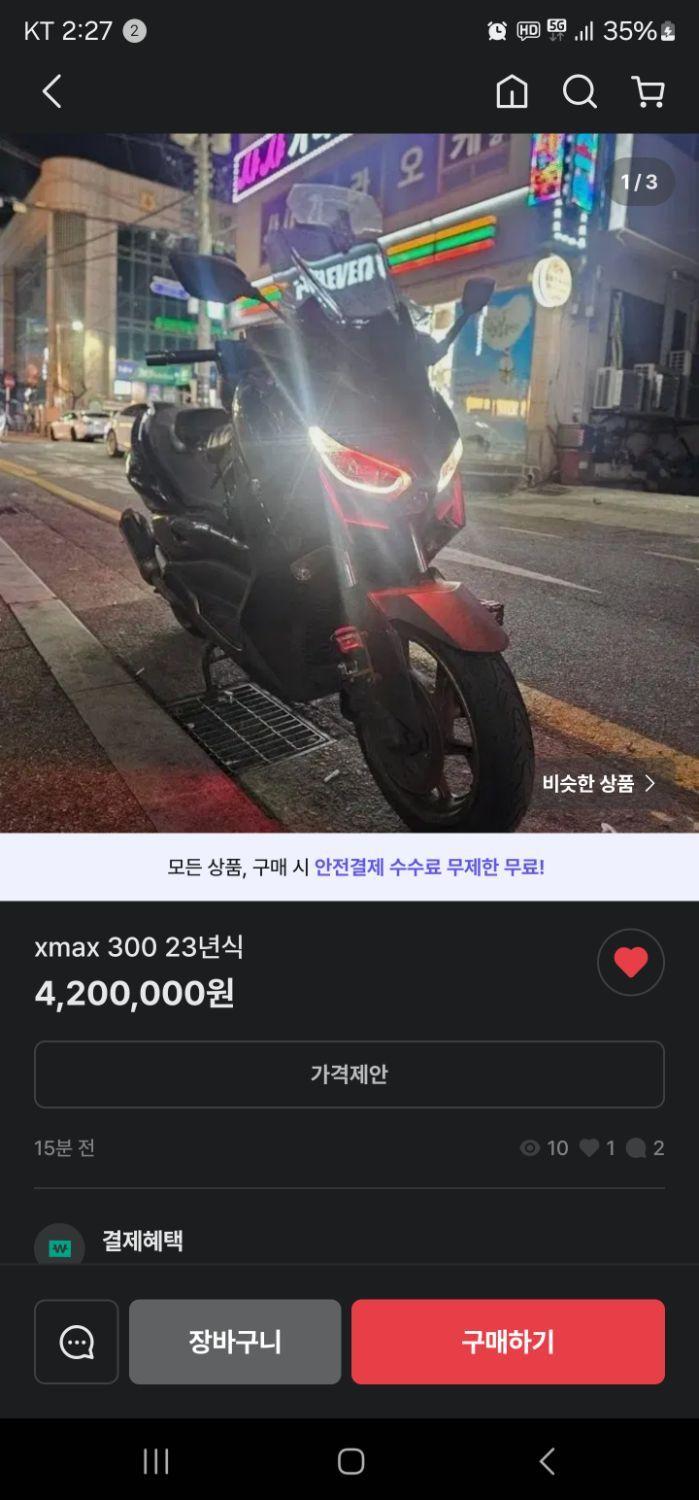Open the home icon in the top bar

point(511,92)
